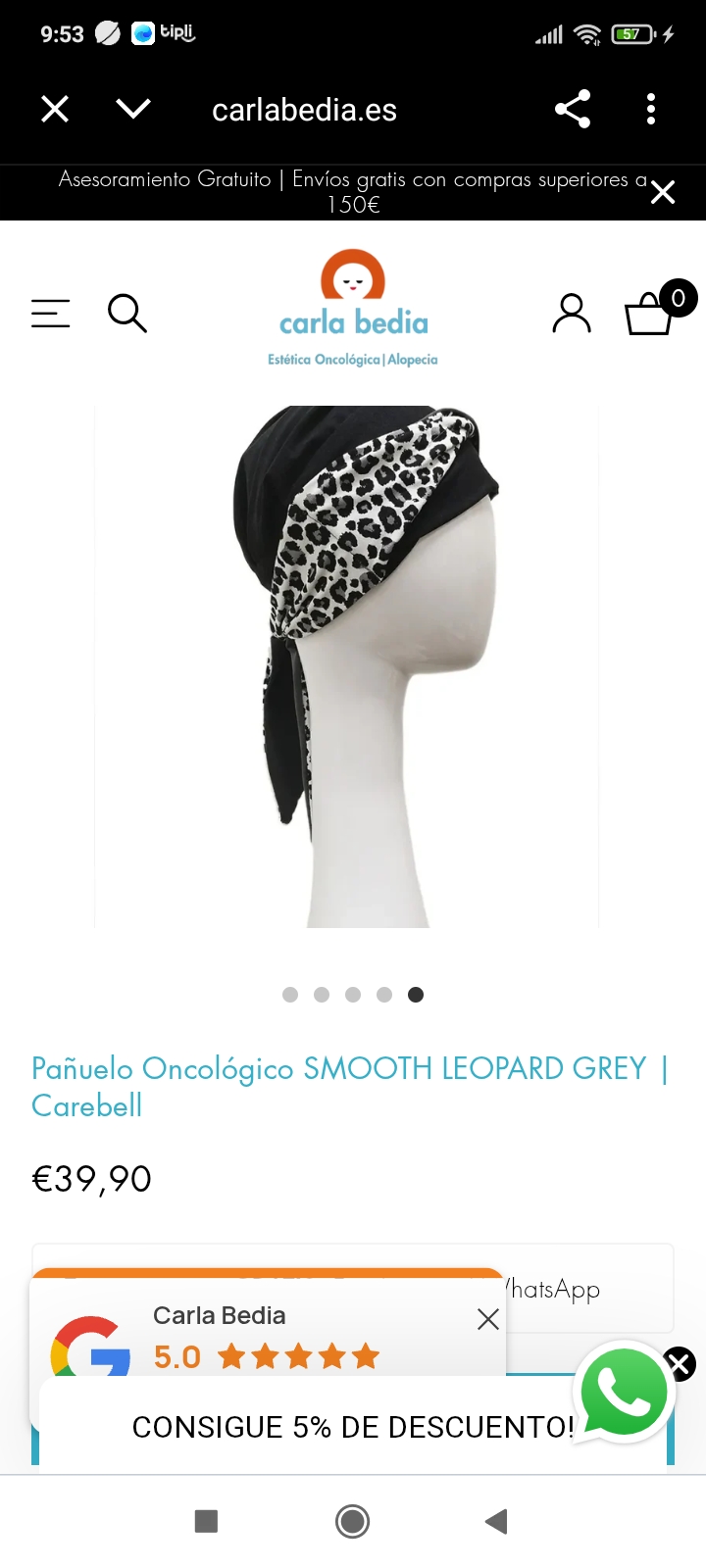The image size is (706, 1568).
Task: Open the site search
Action: tap(127, 314)
